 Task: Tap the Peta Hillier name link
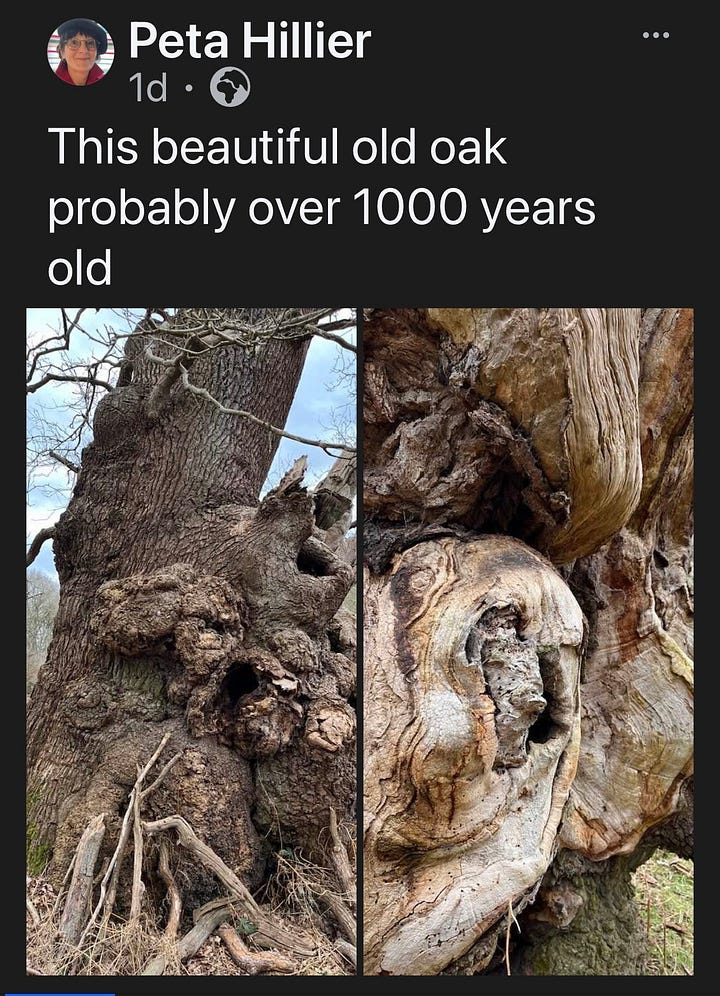coord(249,42)
